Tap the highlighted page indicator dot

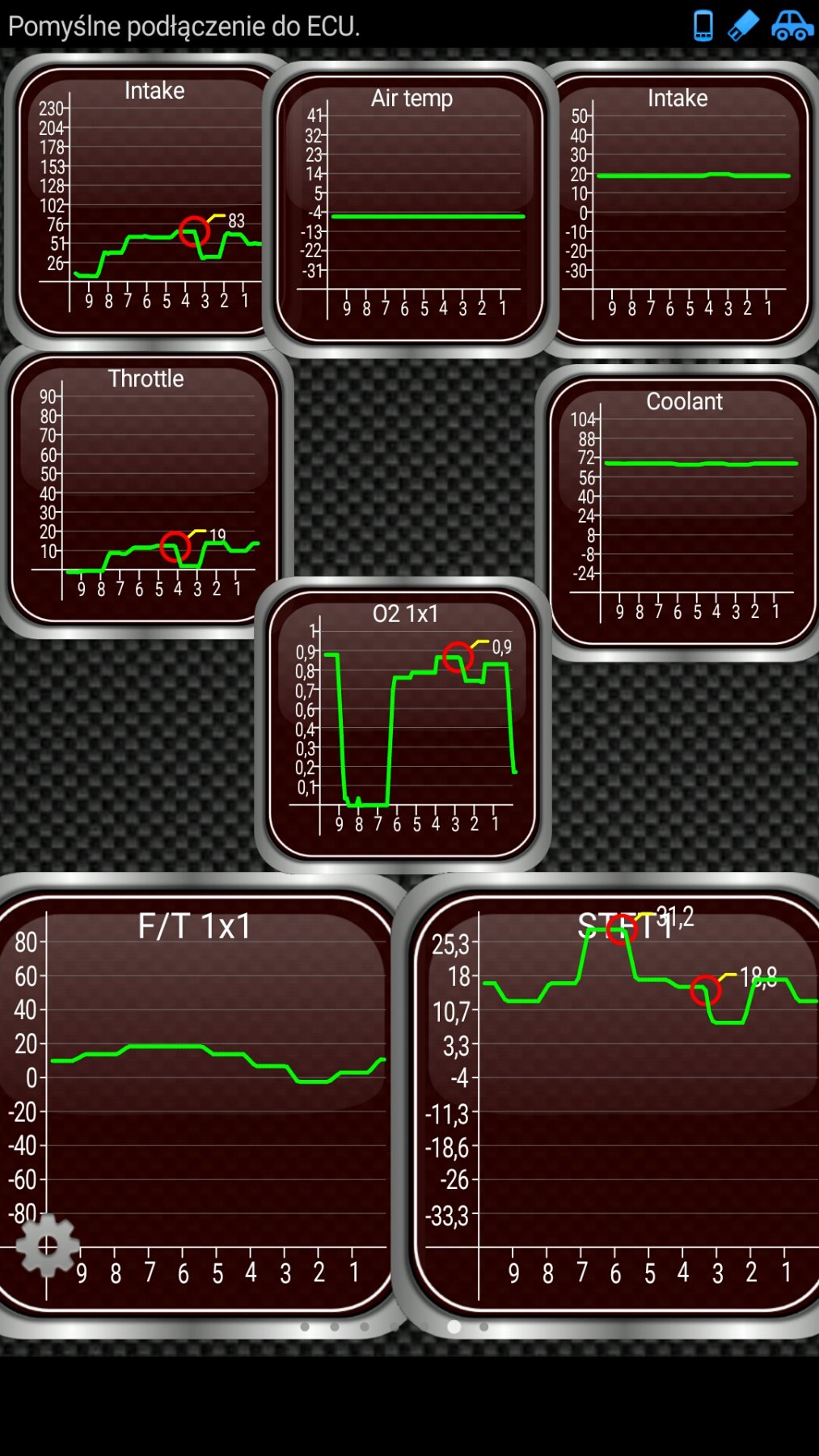coord(454,1327)
